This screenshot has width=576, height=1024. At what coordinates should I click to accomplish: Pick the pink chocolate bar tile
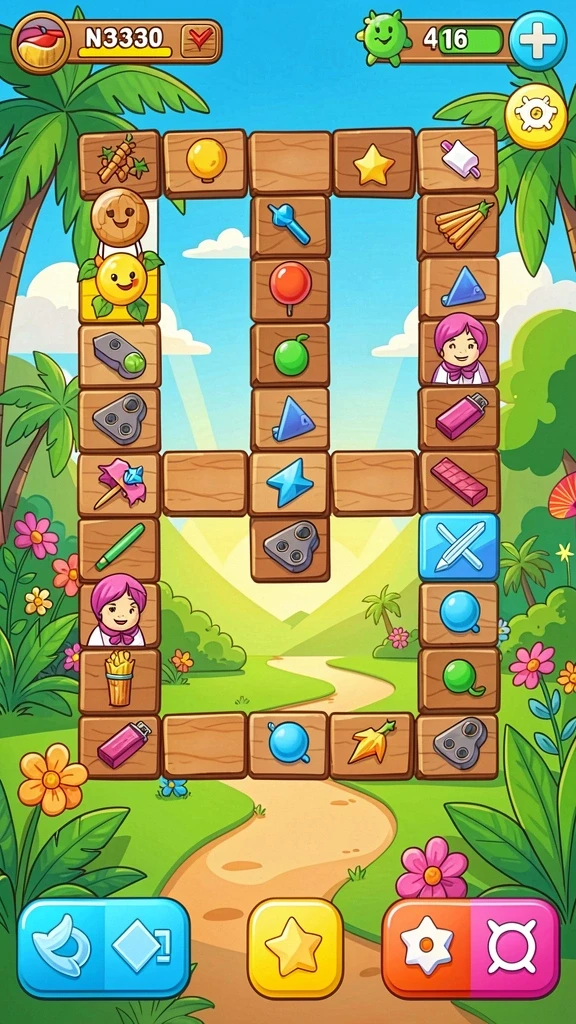[x=459, y=481]
